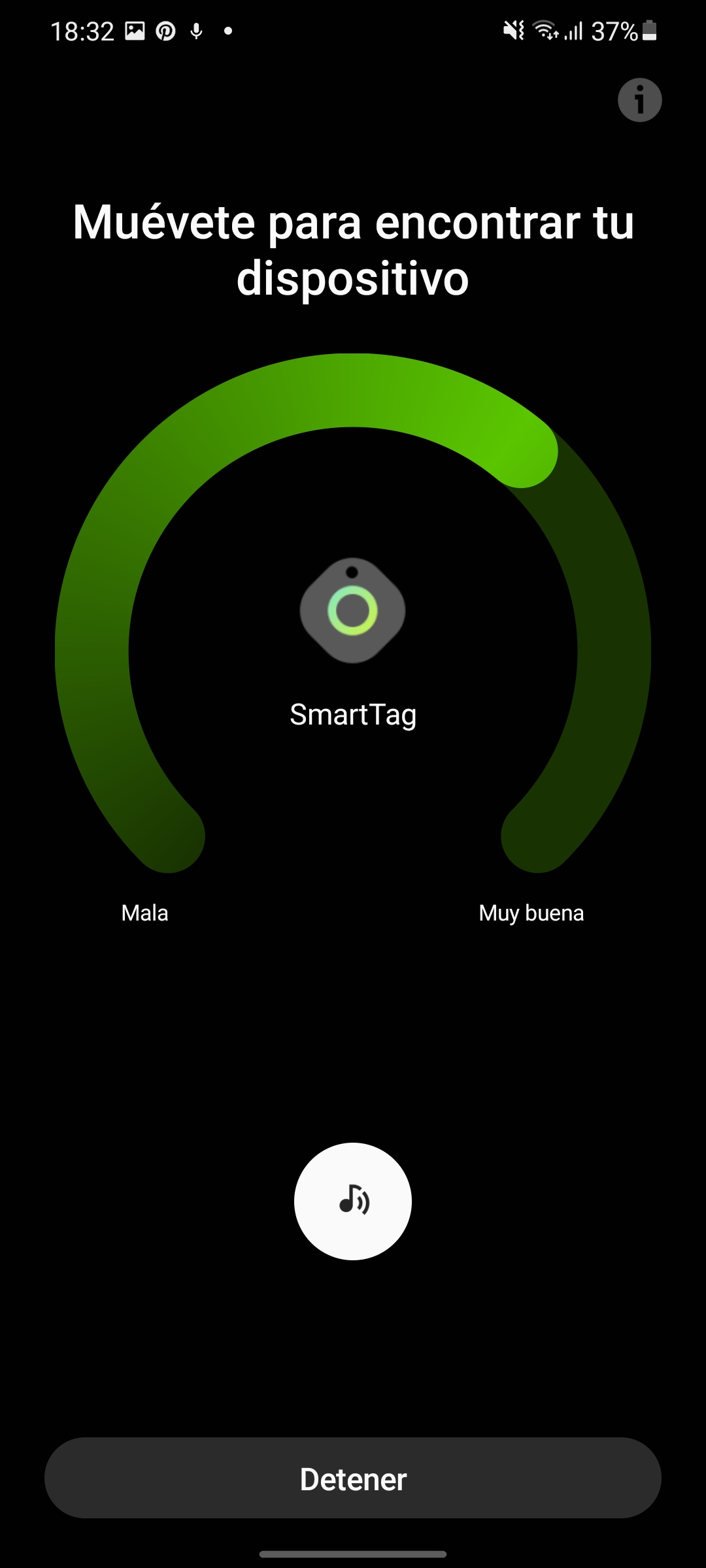Tap the Detener button
The height and width of the screenshot is (1568, 706).
353,1479
